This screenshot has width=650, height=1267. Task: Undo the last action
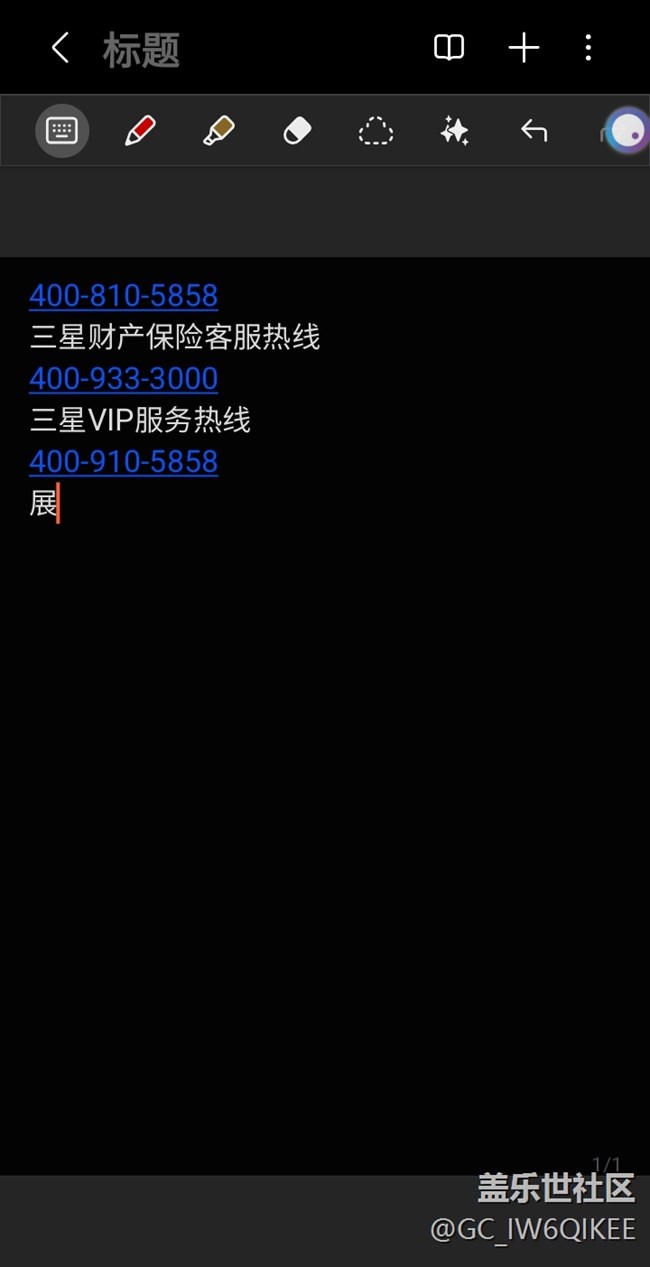tap(533, 131)
